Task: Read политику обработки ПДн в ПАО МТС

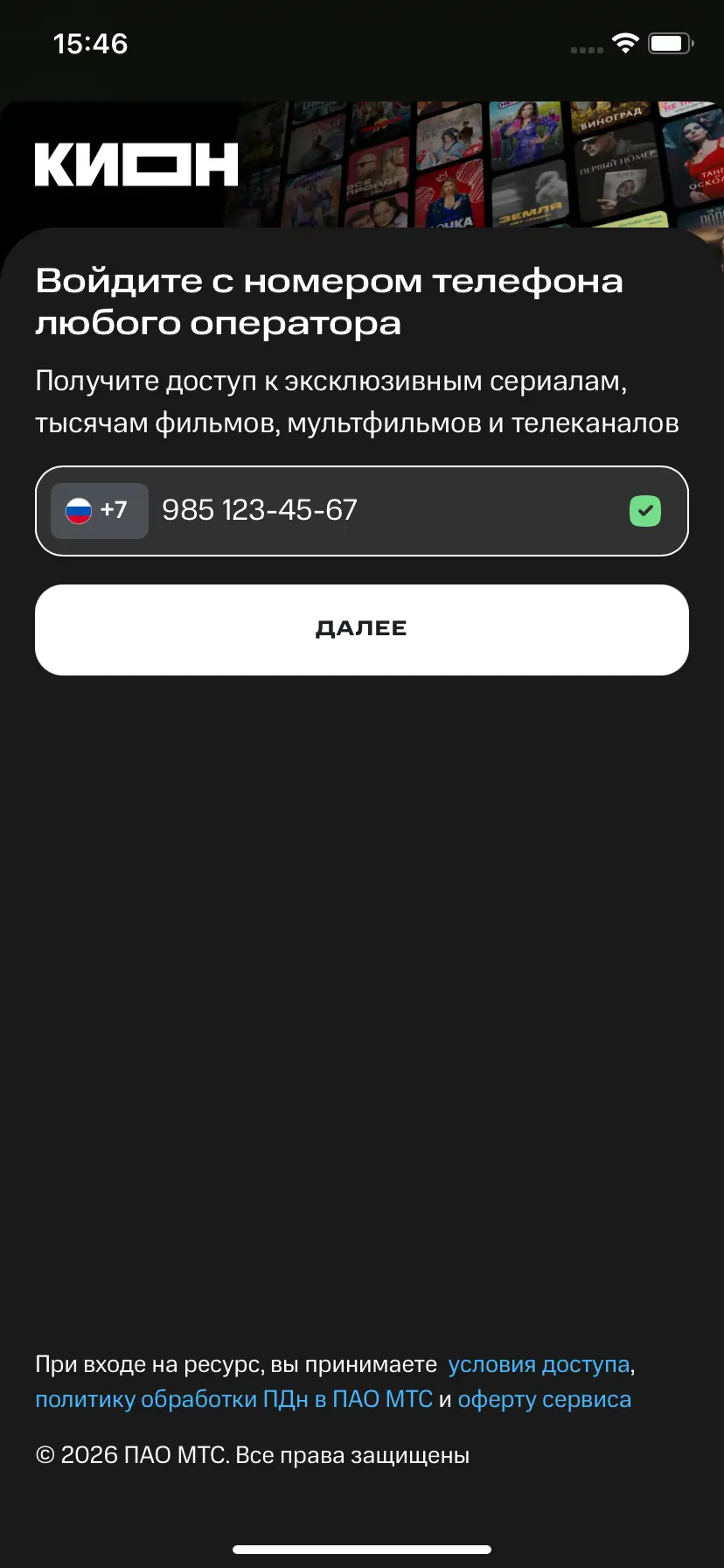Action: pos(233,1399)
